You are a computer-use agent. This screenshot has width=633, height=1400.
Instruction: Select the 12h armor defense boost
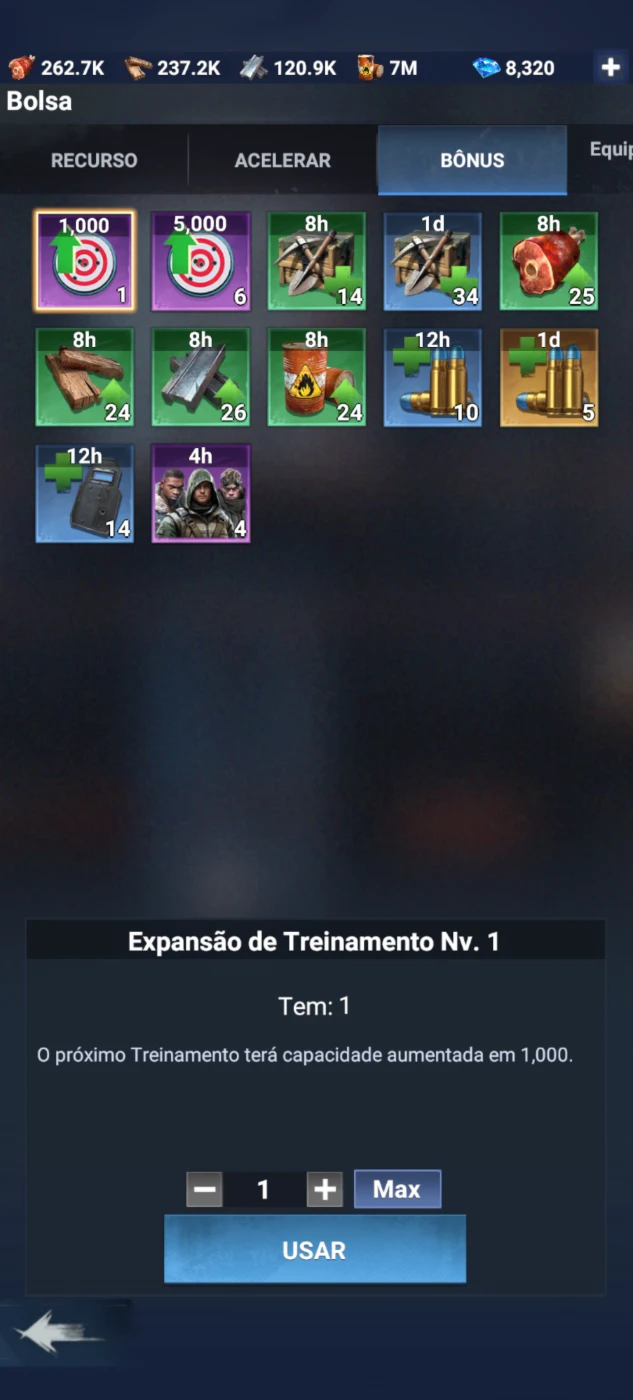(85, 493)
